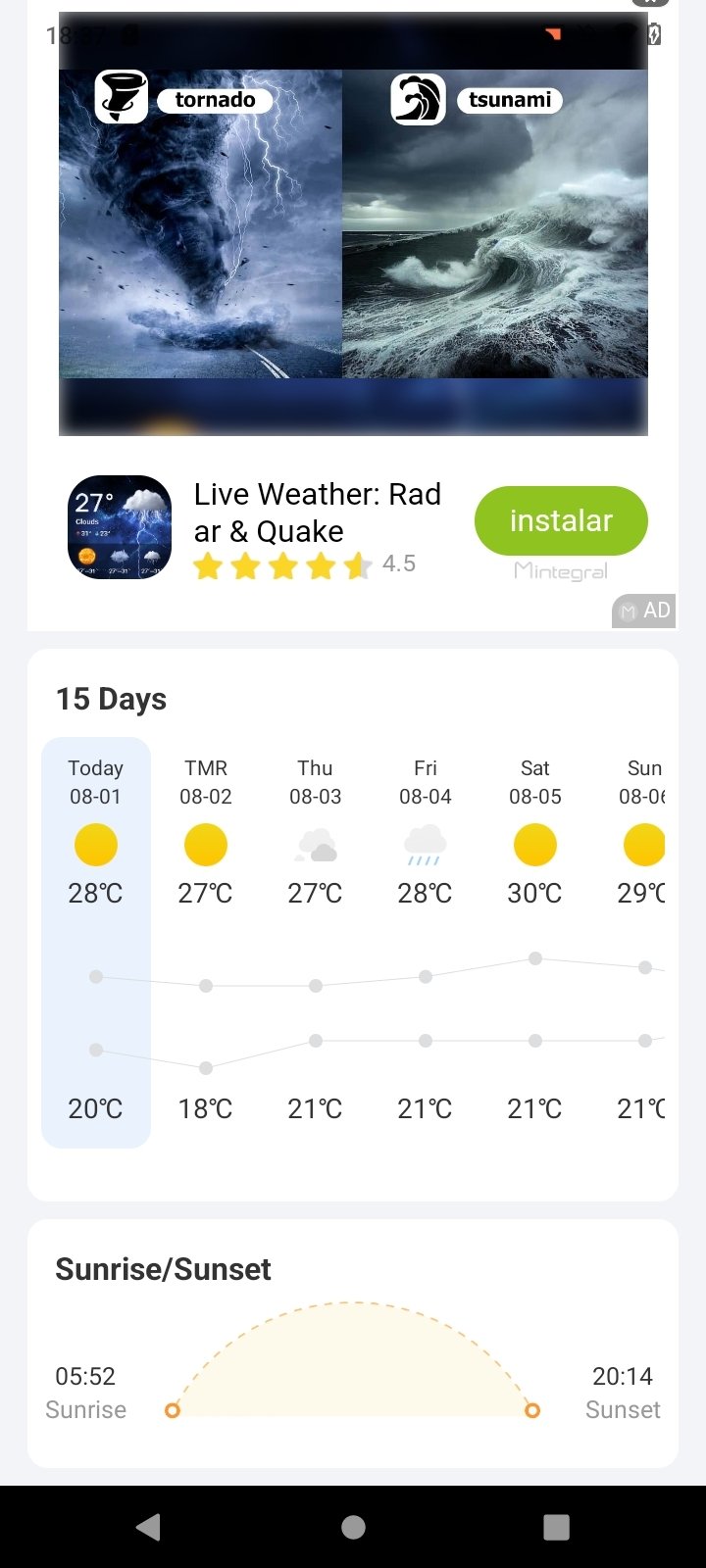Select Fri 08-04 forecast column

[x=426, y=941]
